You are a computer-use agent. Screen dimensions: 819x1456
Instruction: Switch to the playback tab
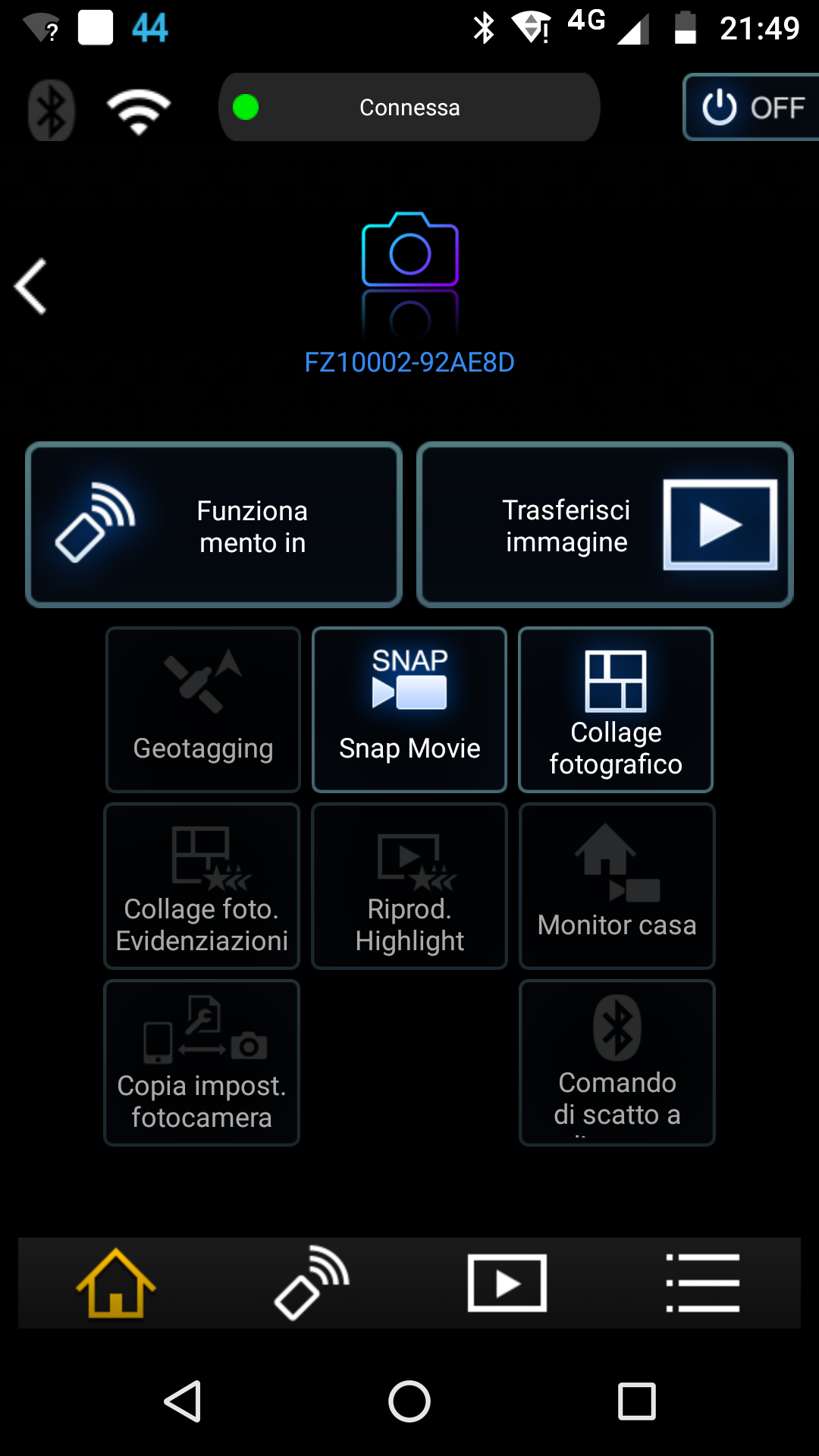[507, 1283]
